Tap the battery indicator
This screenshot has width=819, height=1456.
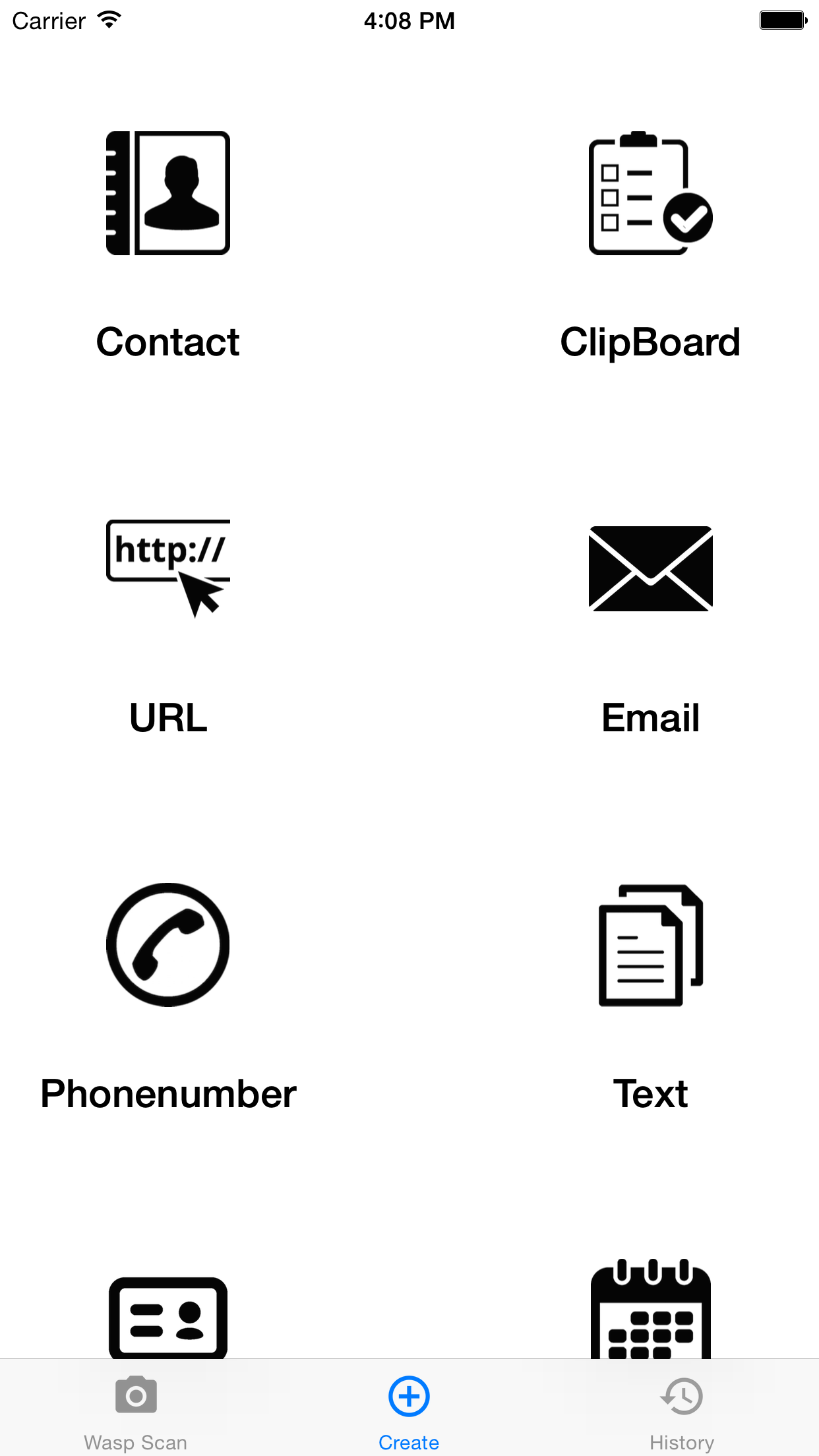tap(783, 19)
